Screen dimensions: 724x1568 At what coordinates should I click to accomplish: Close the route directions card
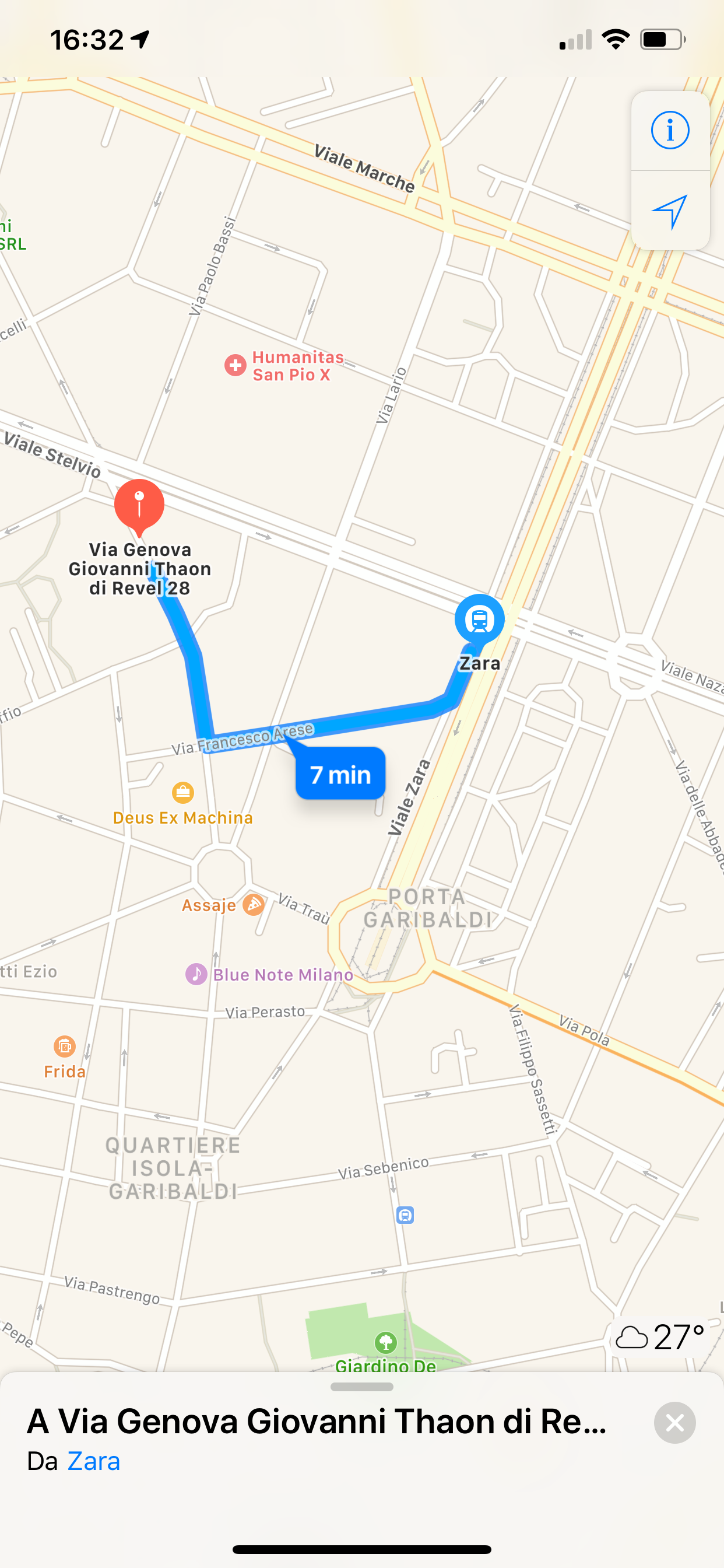click(674, 1423)
